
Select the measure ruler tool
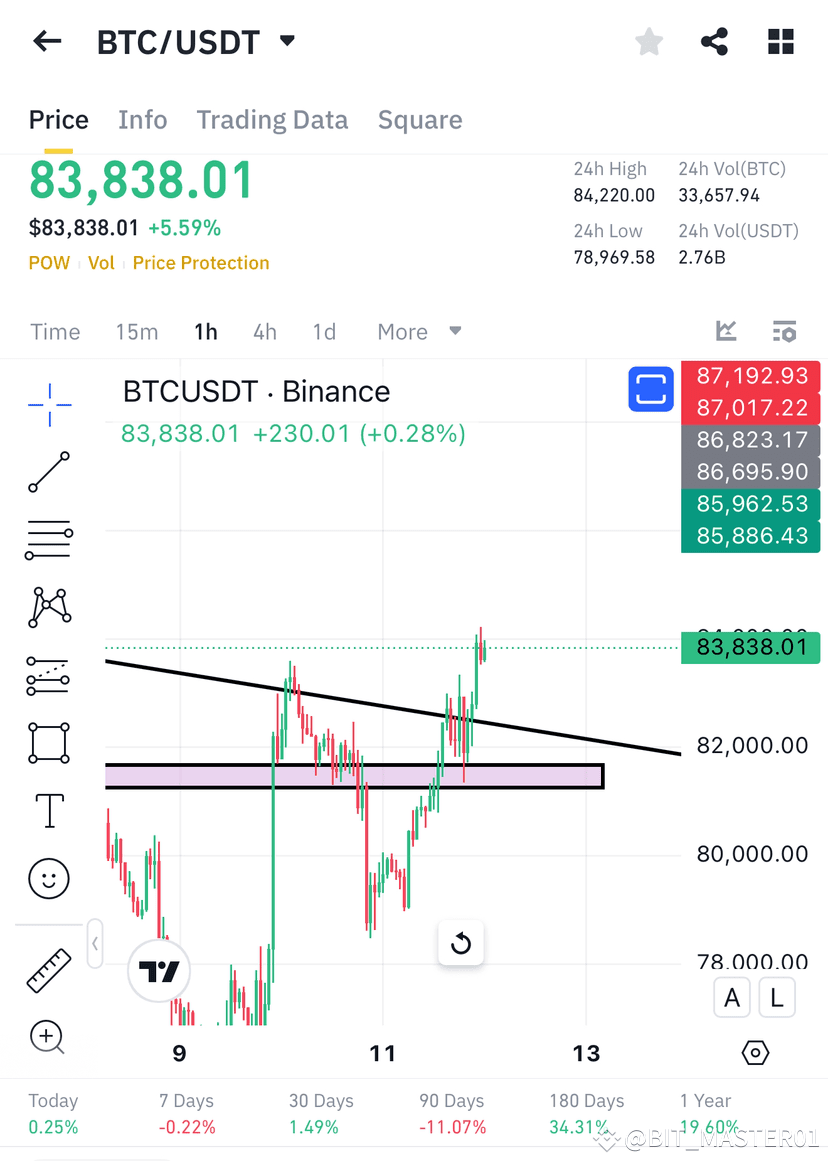(x=48, y=969)
